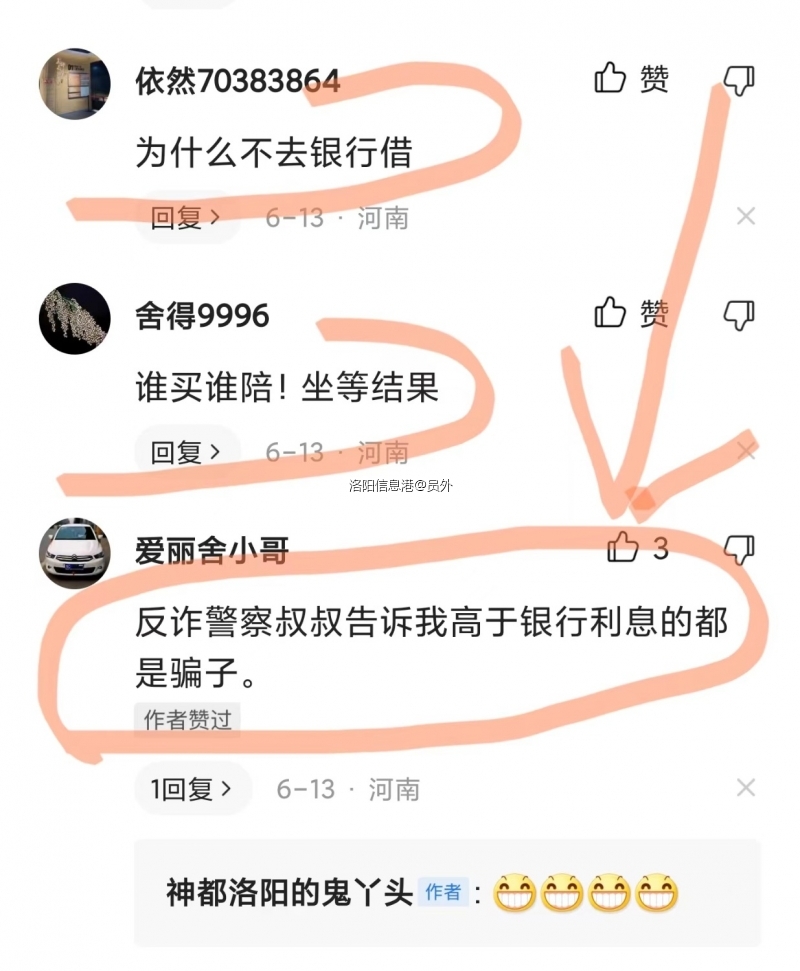
Task: Reply to 舍得9996's comment
Action: point(185,452)
